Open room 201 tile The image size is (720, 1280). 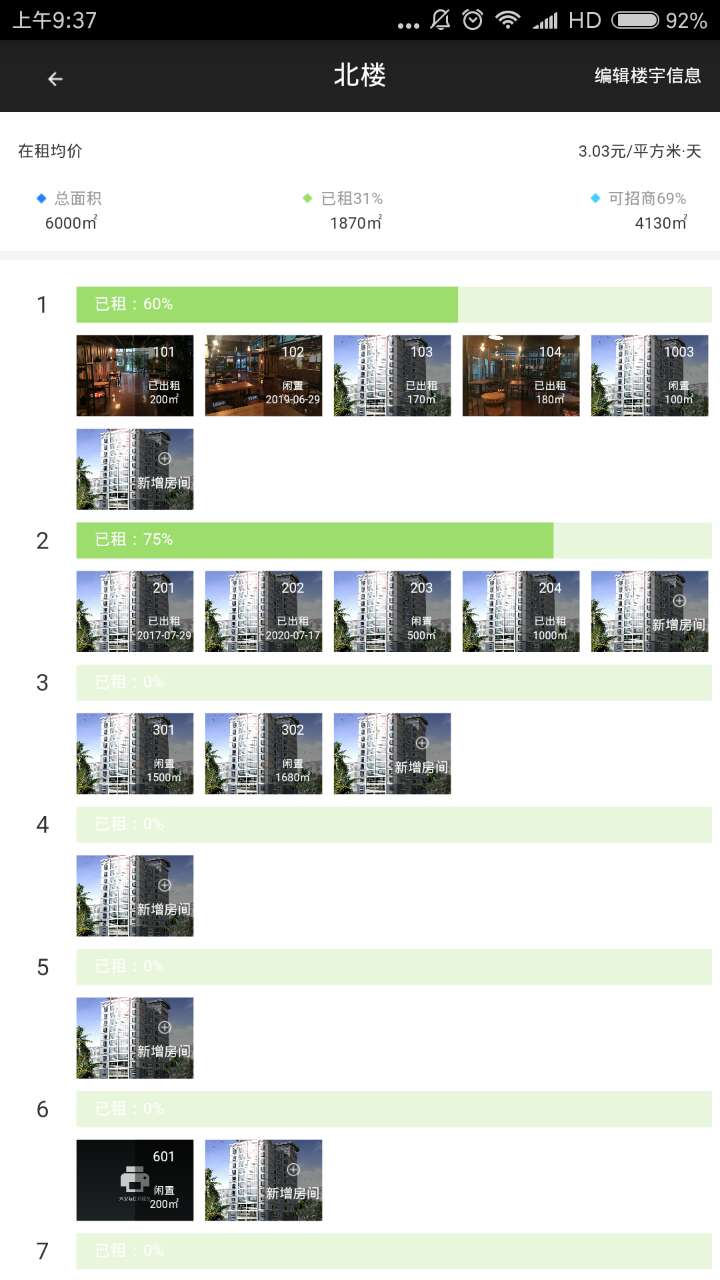coord(135,611)
